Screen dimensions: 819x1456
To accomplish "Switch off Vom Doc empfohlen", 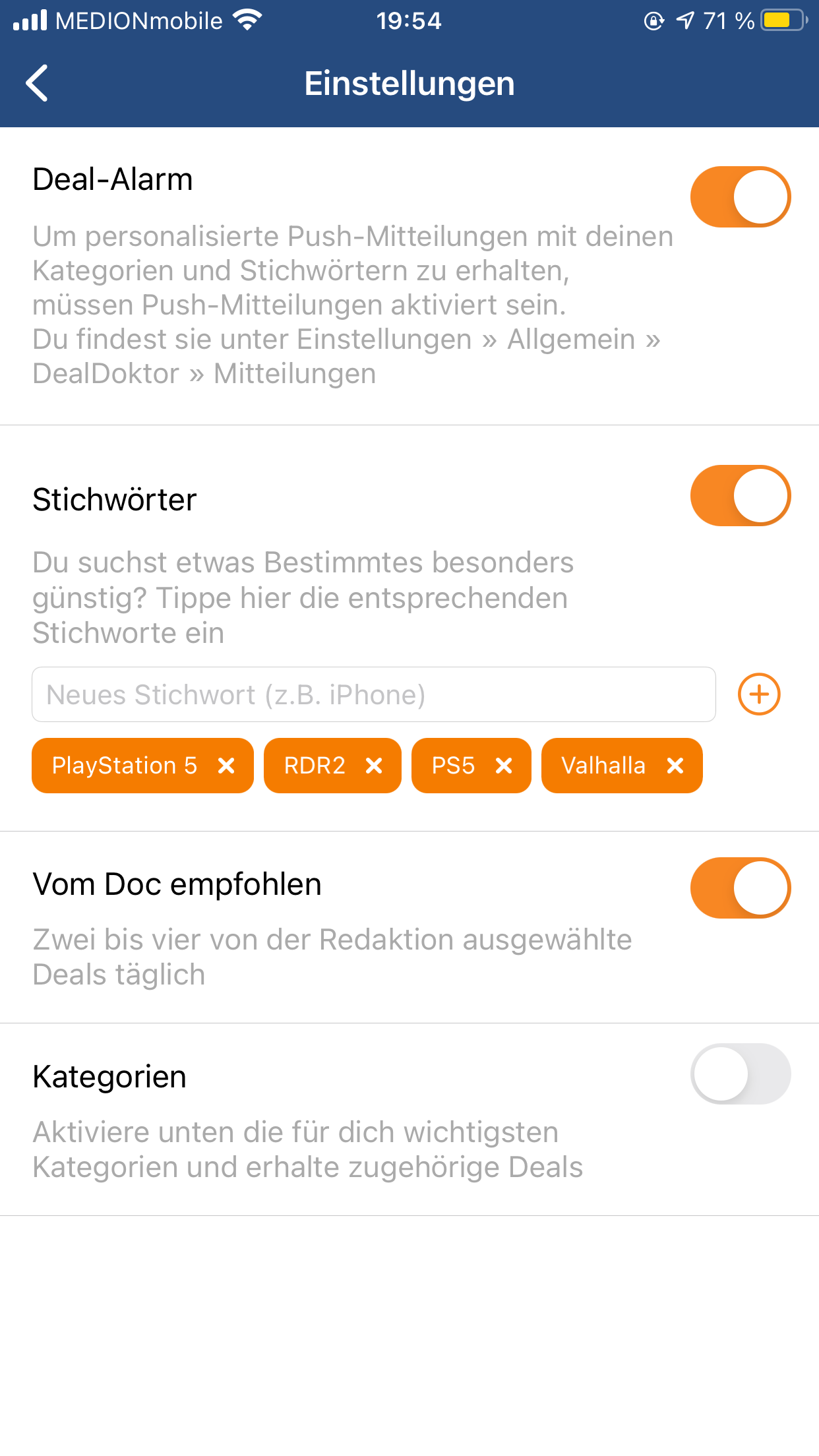I will (x=740, y=888).
